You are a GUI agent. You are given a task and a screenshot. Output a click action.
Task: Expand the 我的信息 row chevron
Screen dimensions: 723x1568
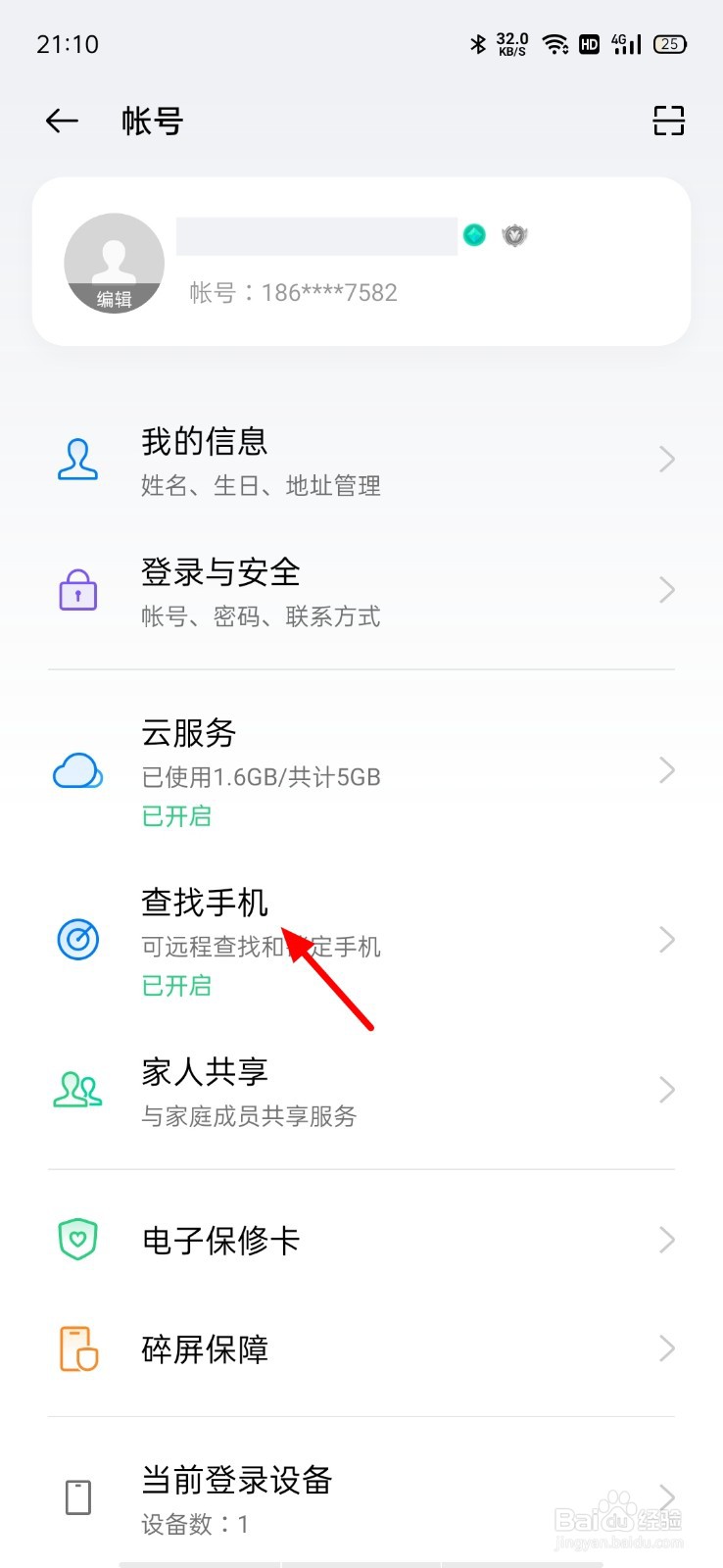coord(667,460)
